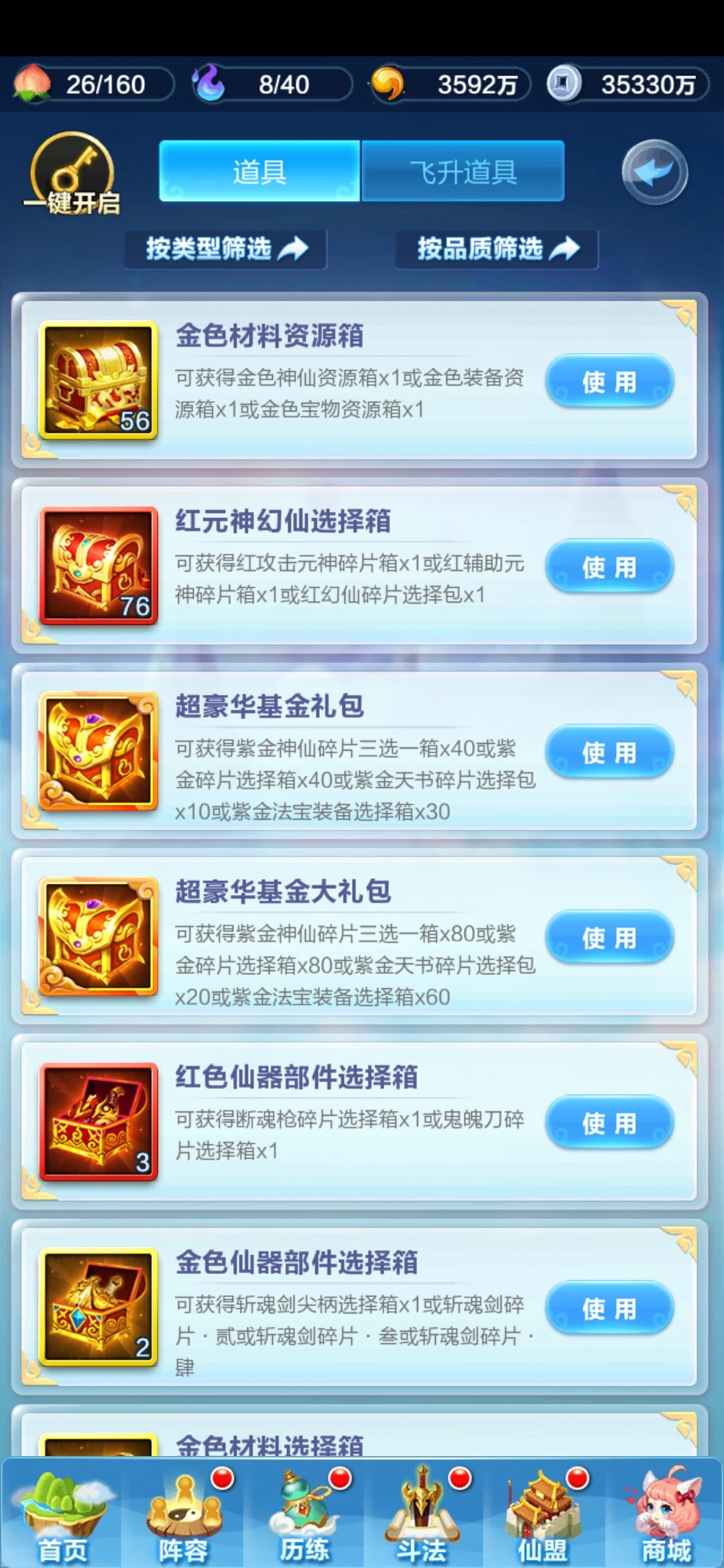Use the 金色仙器部件选择箱 item

(x=609, y=1309)
